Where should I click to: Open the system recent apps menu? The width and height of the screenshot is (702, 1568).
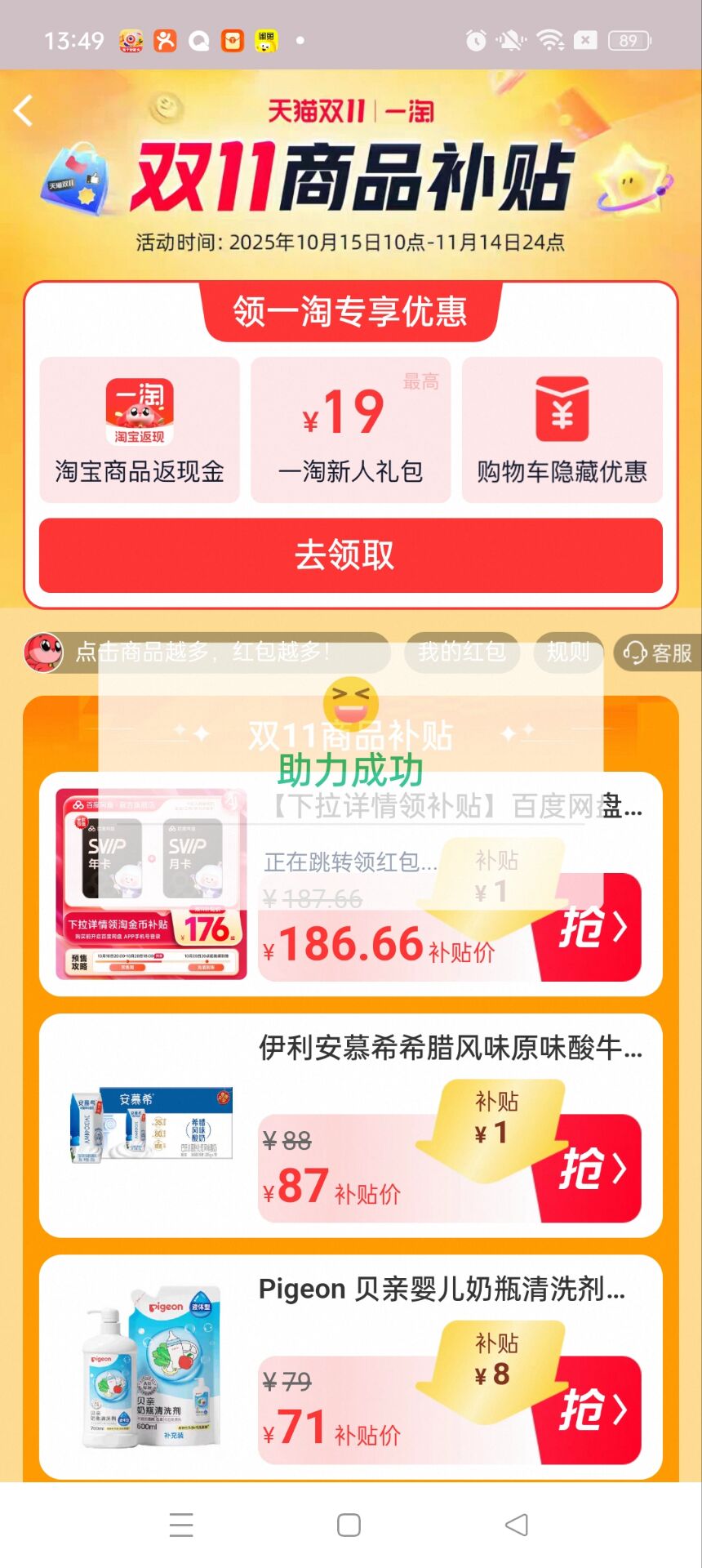[x=181, y=1525]
